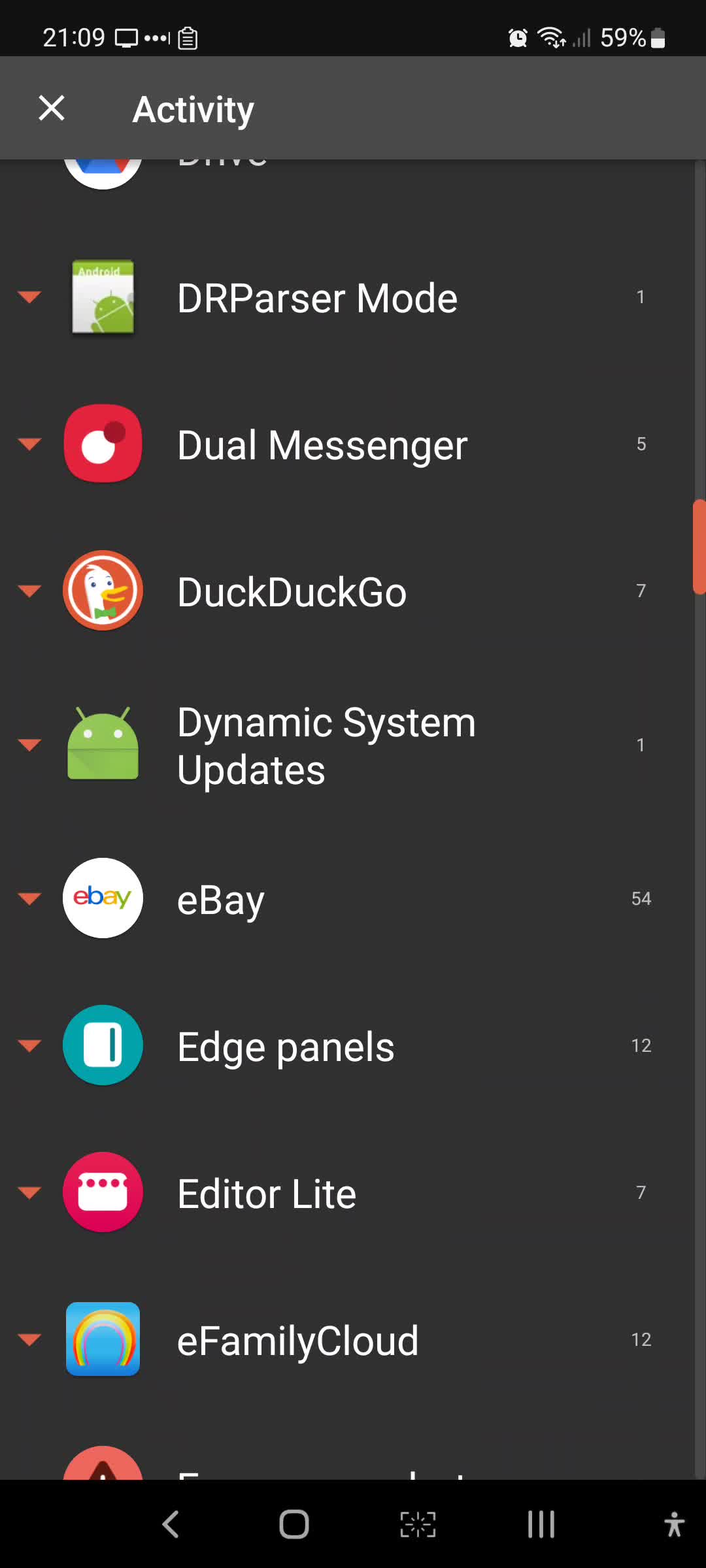Viewport: 706px width, 1568px height.
Task: Go to the home screen
Action: (294, 1524)
